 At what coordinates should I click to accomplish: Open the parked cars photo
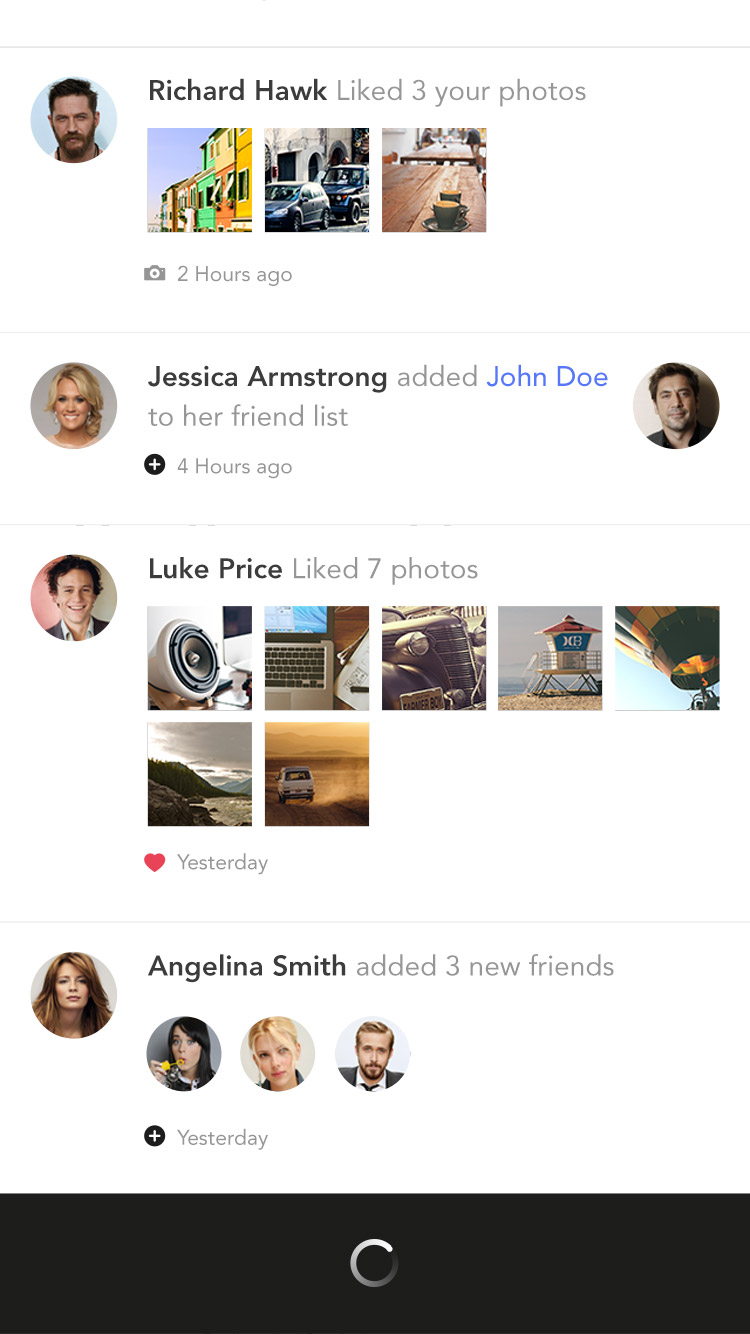click(x=317, y=180)
